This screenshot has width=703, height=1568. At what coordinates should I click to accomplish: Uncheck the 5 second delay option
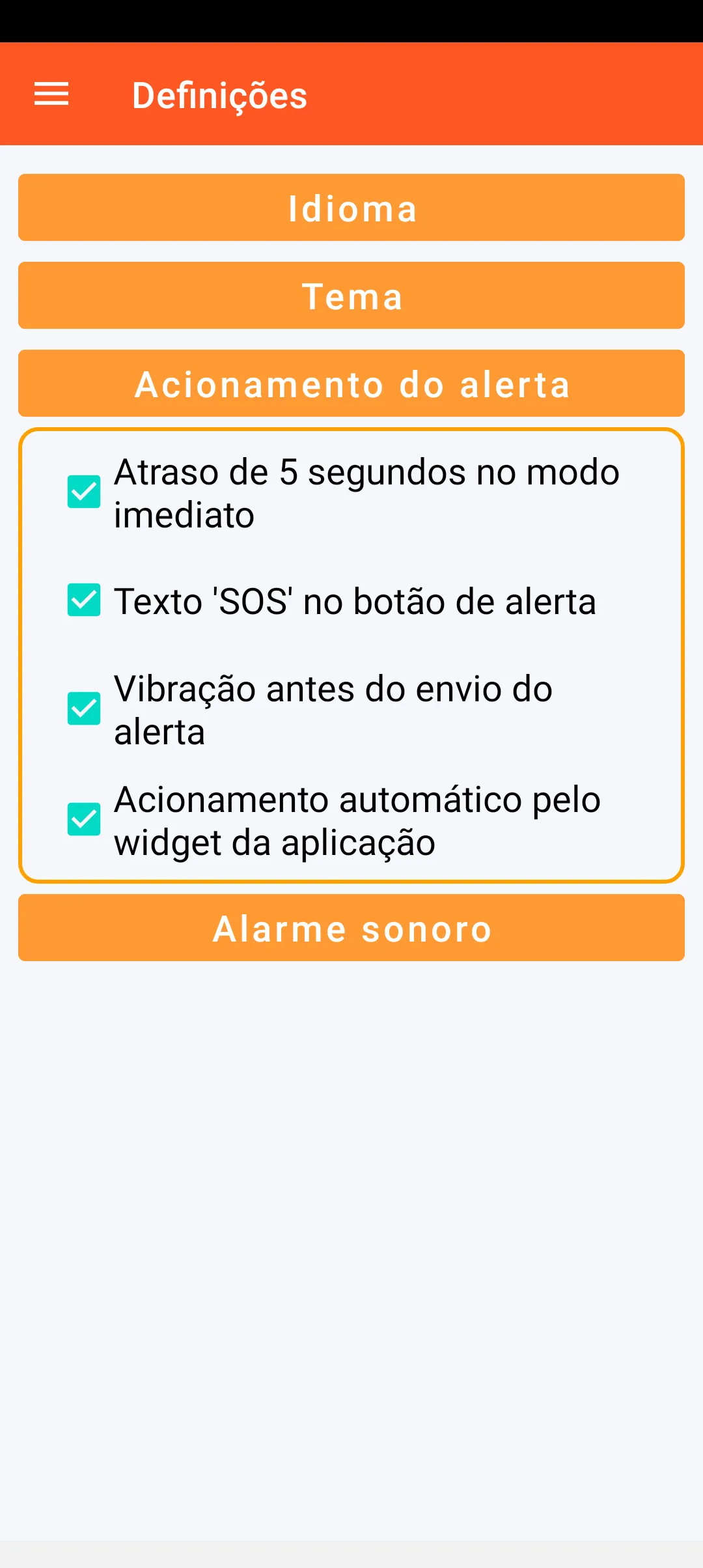coord(84,492)
